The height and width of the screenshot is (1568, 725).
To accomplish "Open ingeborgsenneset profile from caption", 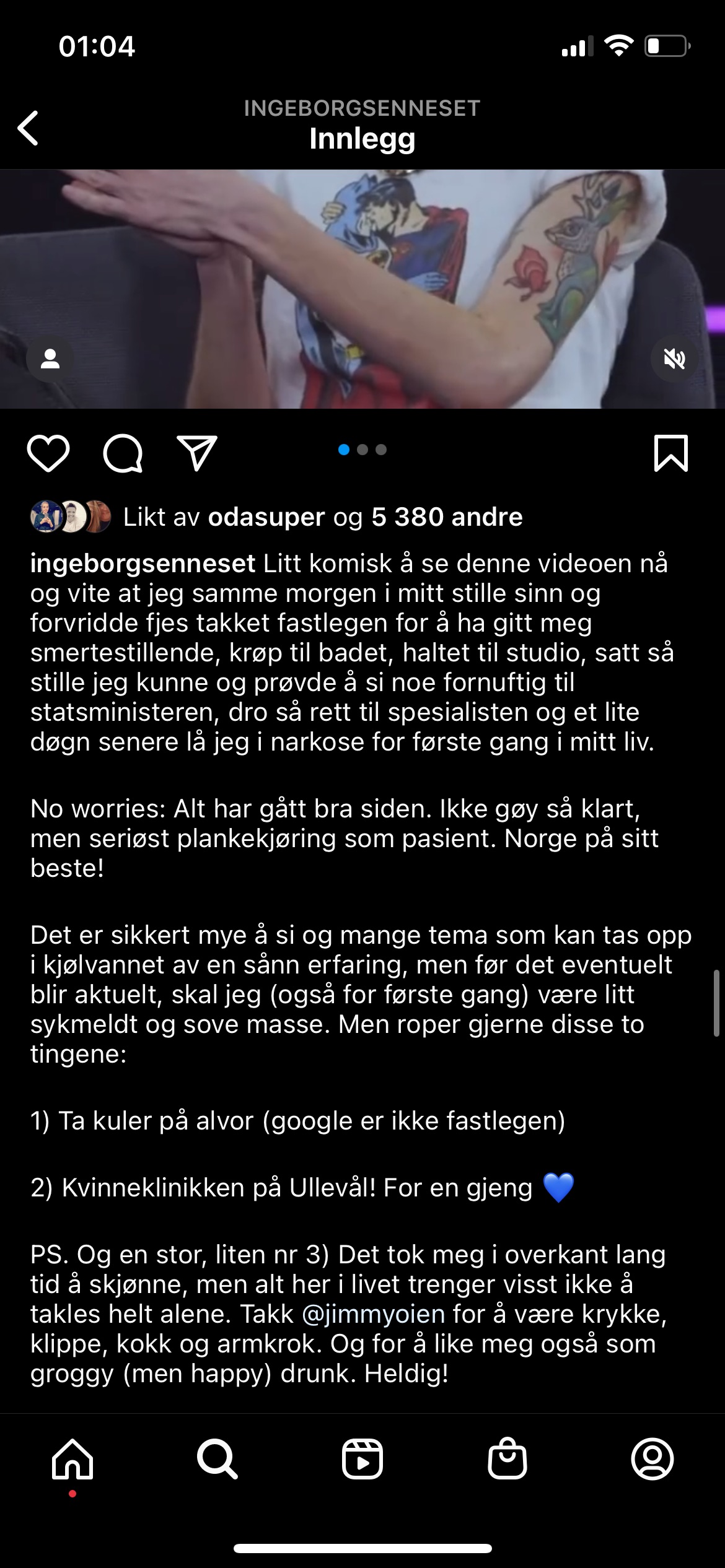I will pyautogui.click(x=143, y=564).
